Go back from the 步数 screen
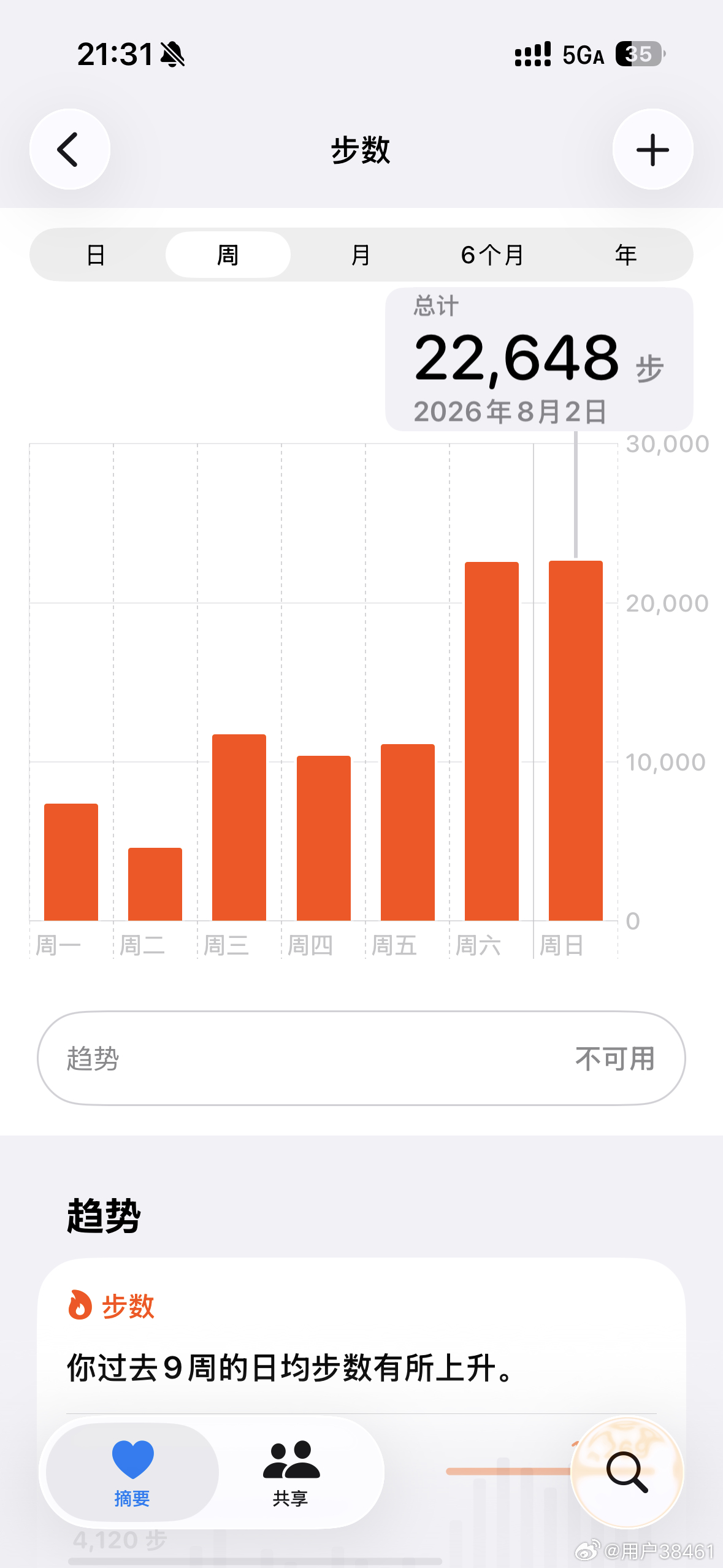 click(x=69, y=149)
